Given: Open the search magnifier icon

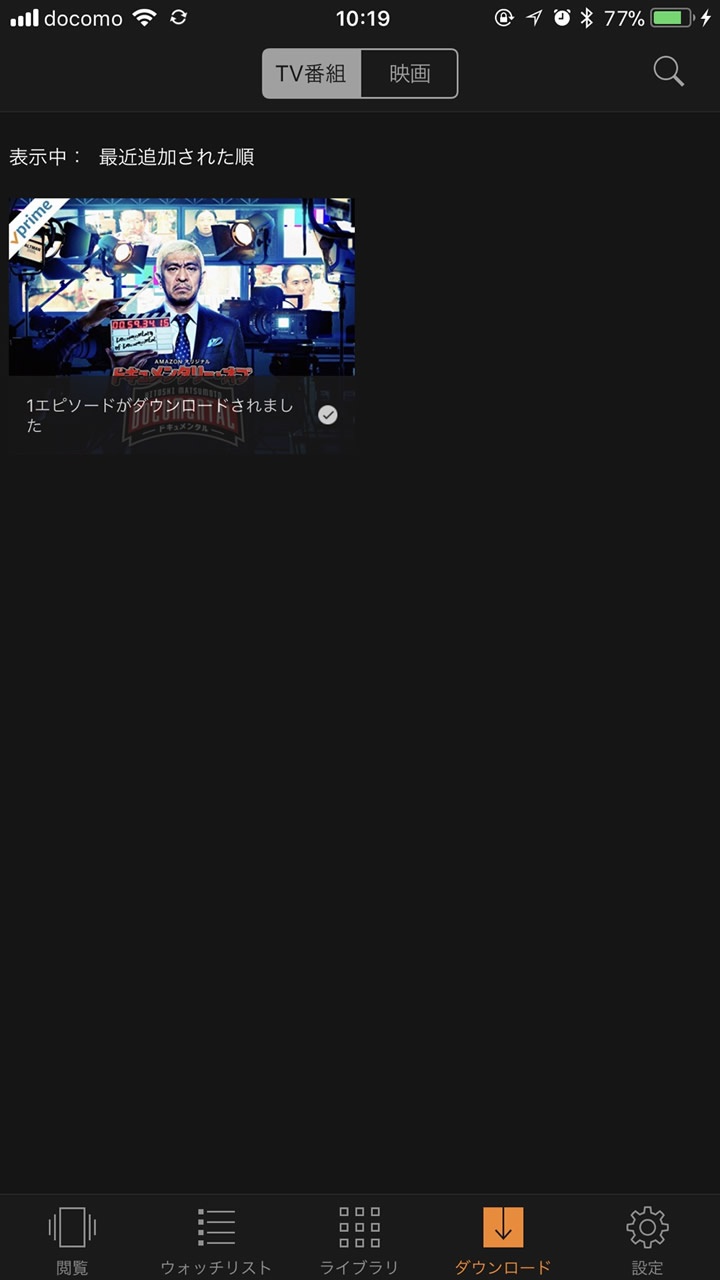Looking at the screenshot, I should pyautogui.click(x=668, y=72).
